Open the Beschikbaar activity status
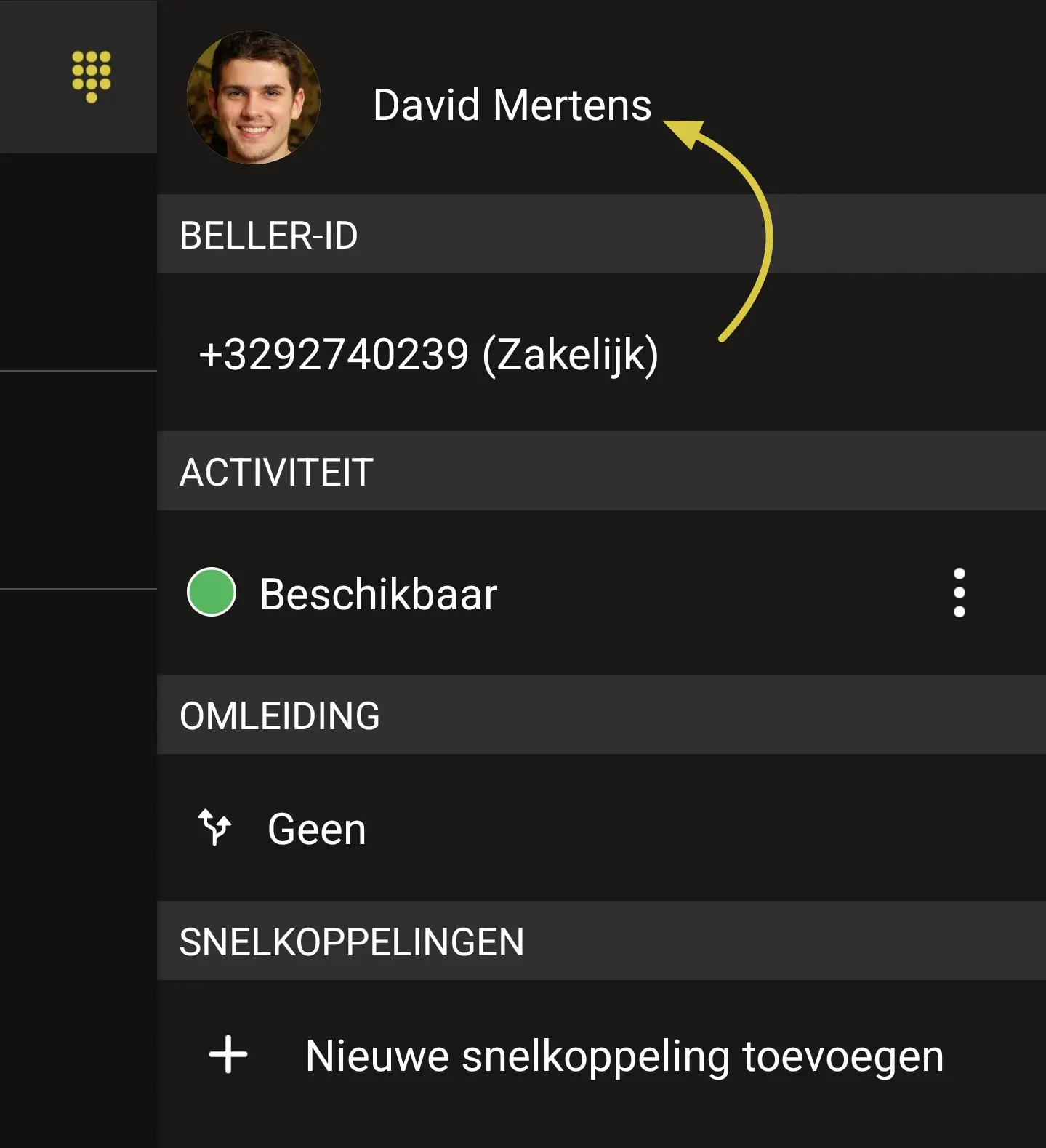This screenshot has width=1046, height=1148. (378, 594)
